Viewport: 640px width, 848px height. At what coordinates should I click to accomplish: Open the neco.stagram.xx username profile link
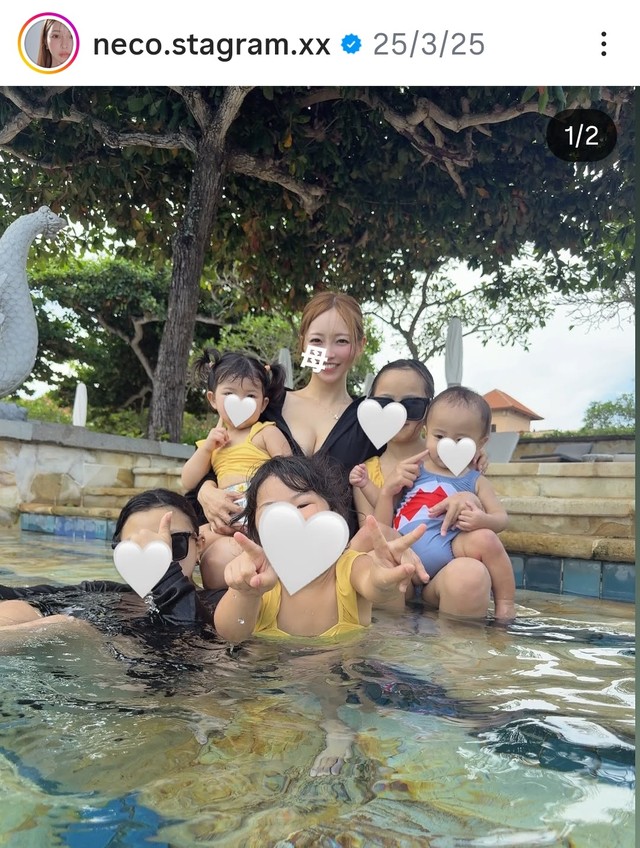[x=211, y=44]
